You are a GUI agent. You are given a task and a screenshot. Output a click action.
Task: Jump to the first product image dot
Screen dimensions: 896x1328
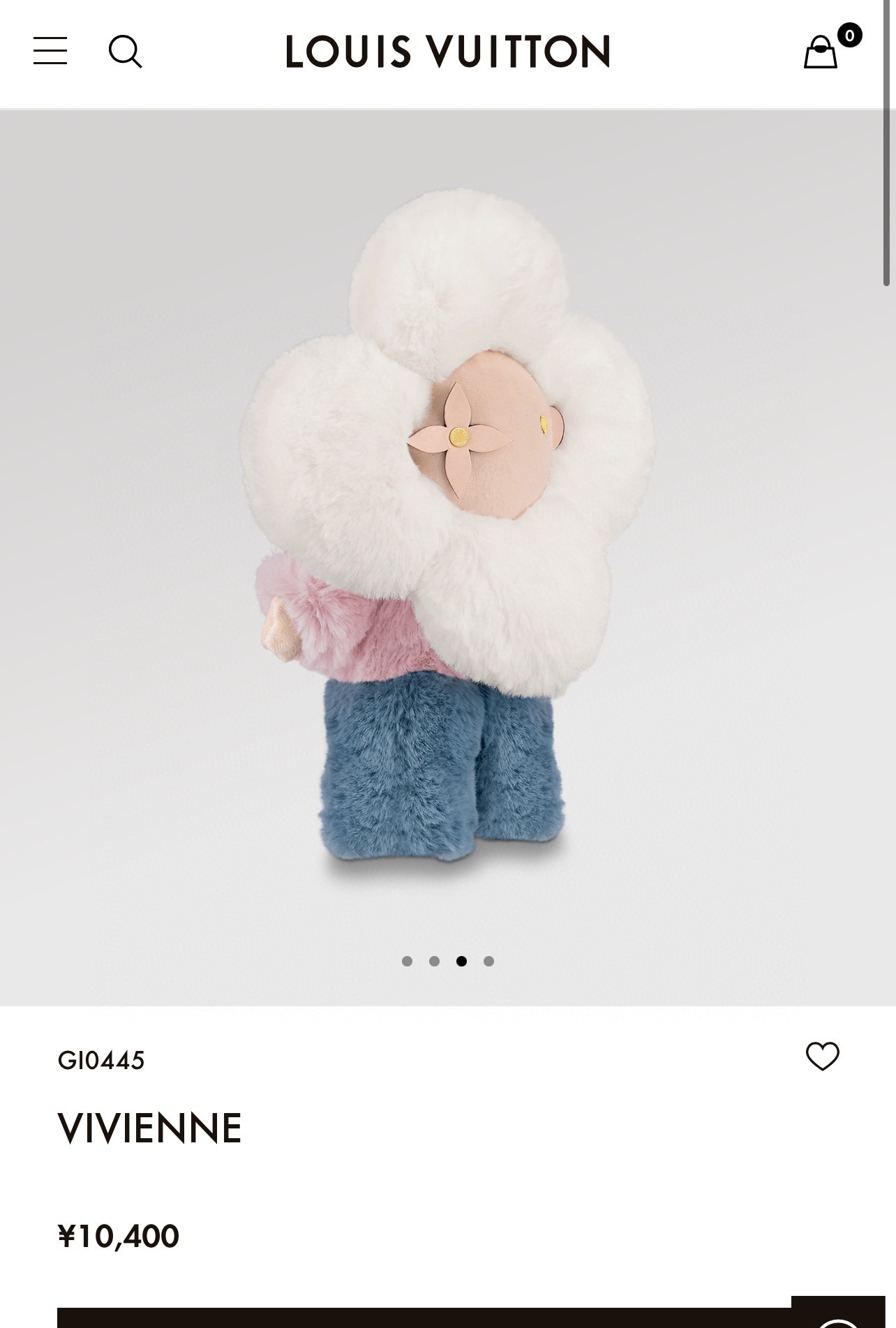pos(407,962)
